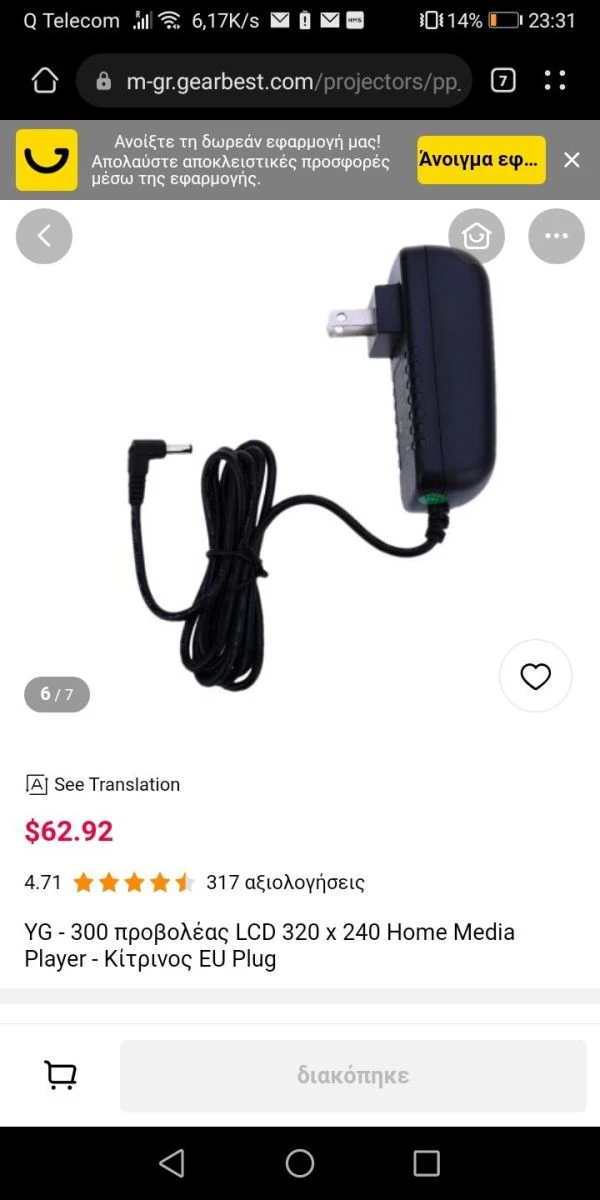Tap the system recent apps button
600x1200 pixels.
click(x=427, y=1163)
